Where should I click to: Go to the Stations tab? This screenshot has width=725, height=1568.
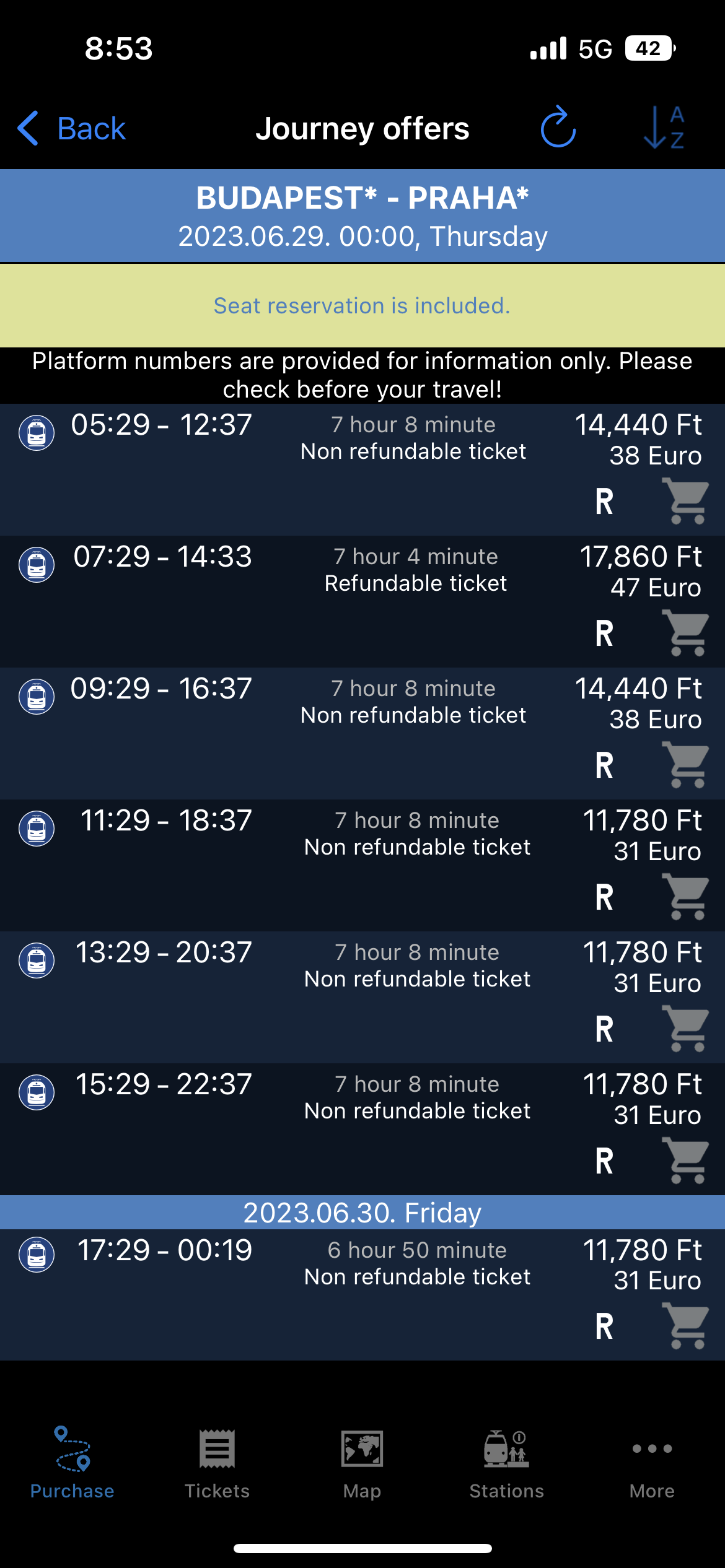(x=507, y=1464)
